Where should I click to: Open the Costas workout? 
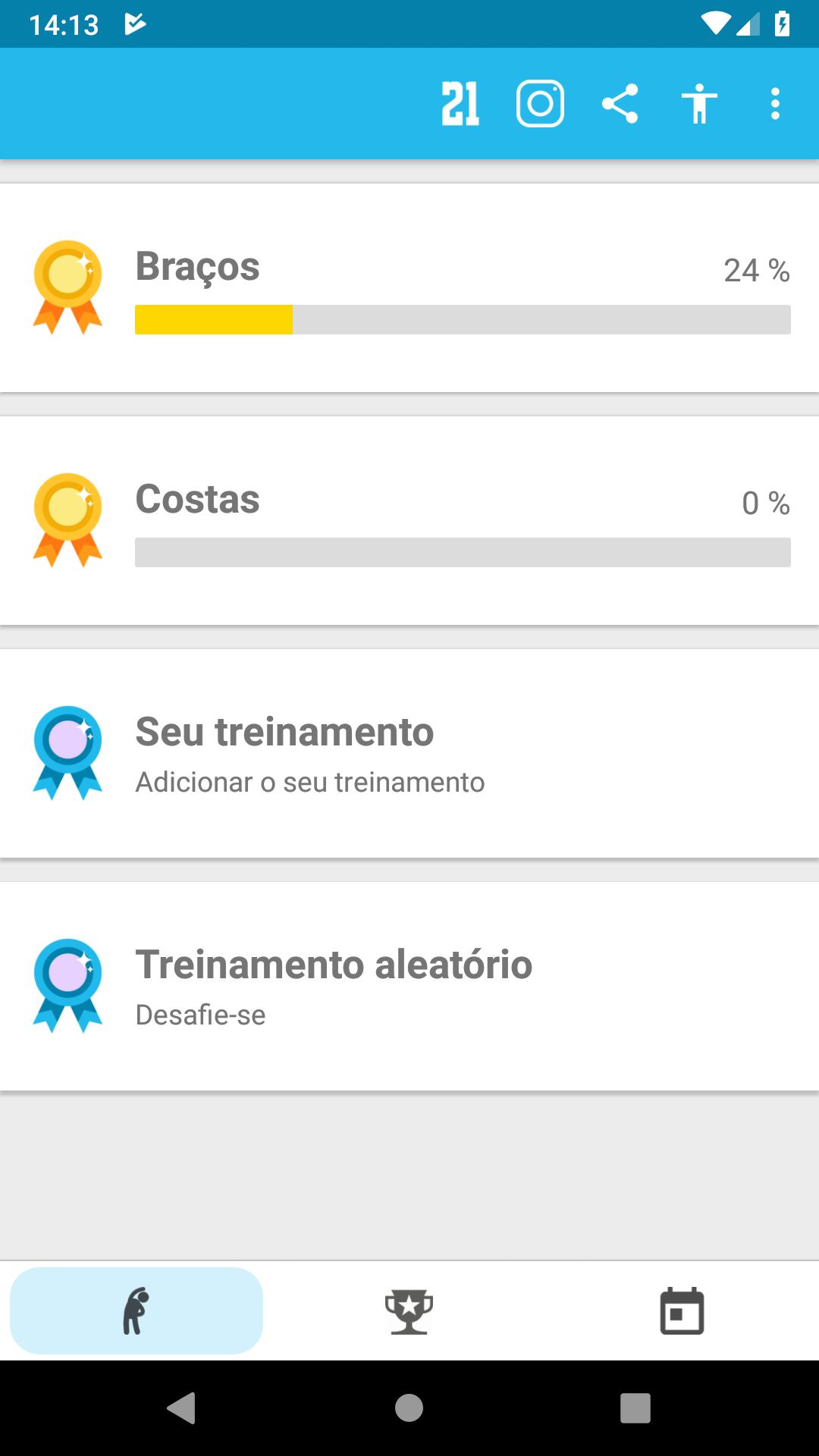(x=409, y=521)
